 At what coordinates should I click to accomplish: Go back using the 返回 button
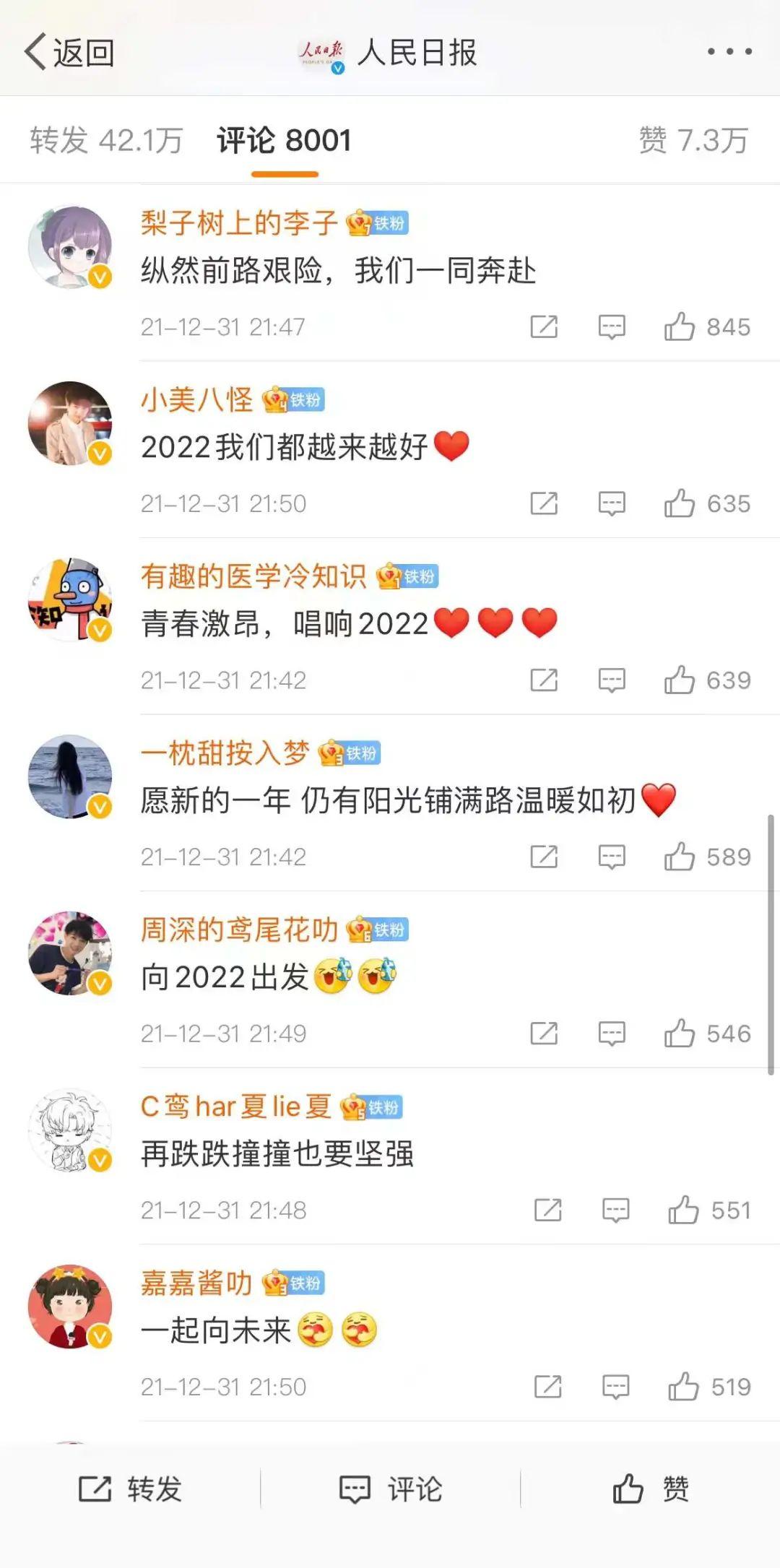69,52
